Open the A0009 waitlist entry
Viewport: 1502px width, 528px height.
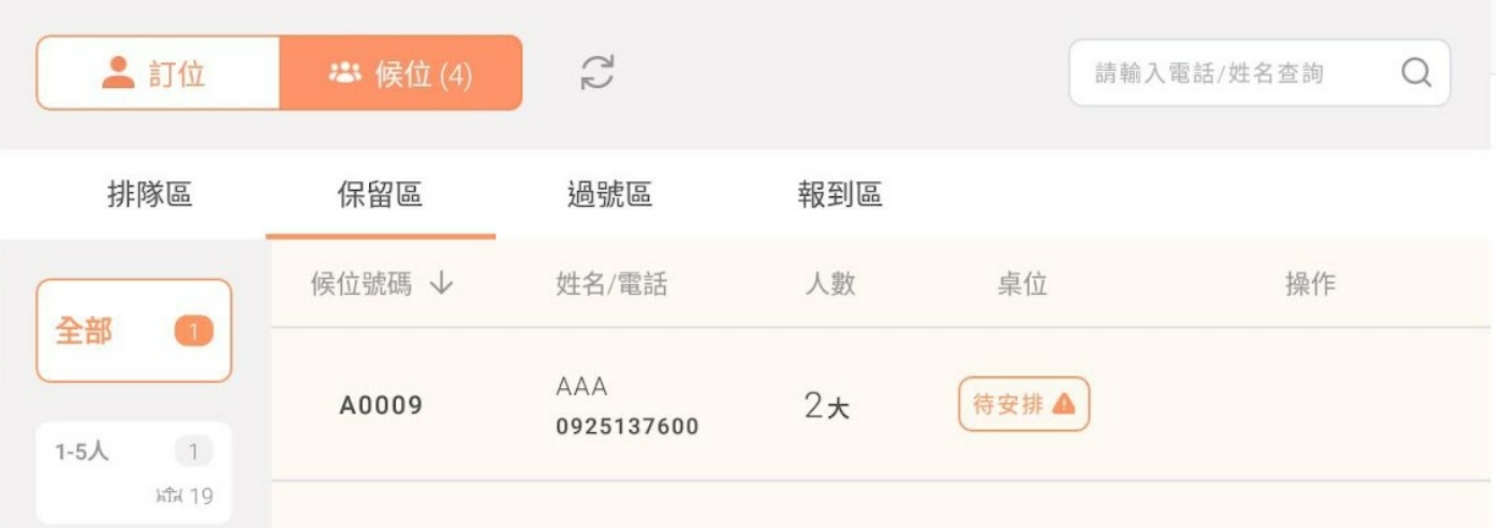click(381, 406)
